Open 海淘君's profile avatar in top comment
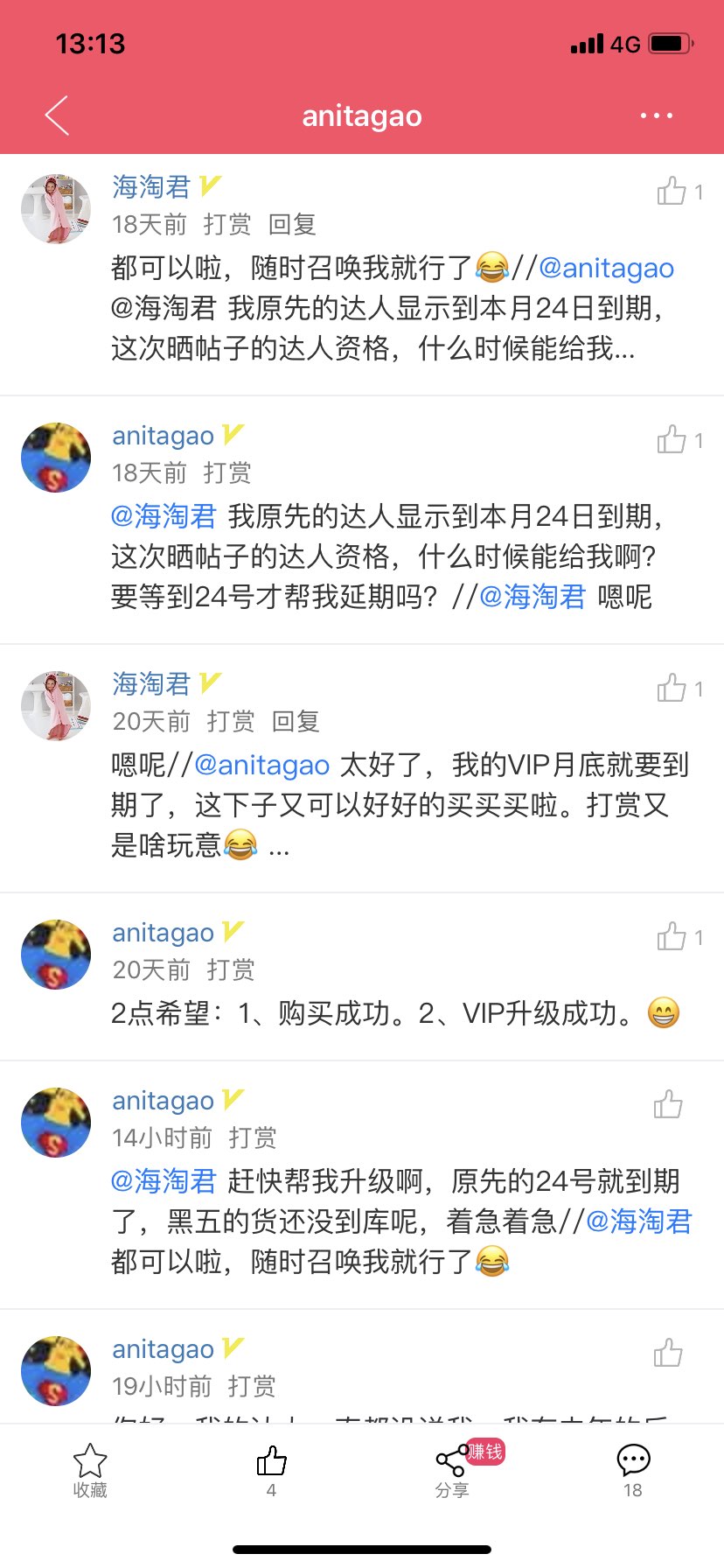This screenshot has height=1568, width=724. tap(56, 208)
